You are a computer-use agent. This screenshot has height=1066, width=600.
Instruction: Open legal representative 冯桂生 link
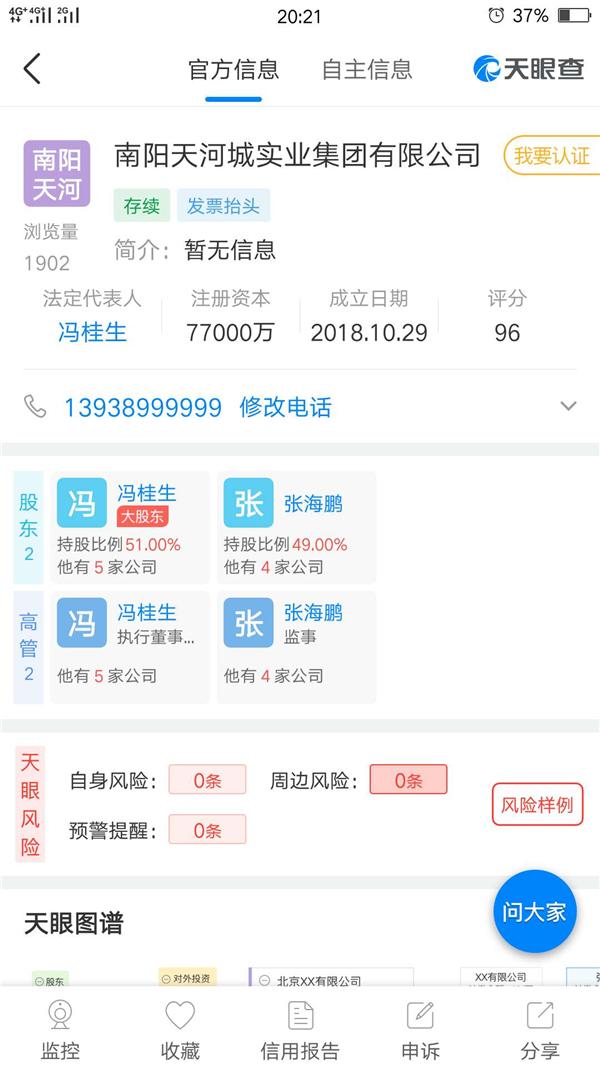pos(92,332)
